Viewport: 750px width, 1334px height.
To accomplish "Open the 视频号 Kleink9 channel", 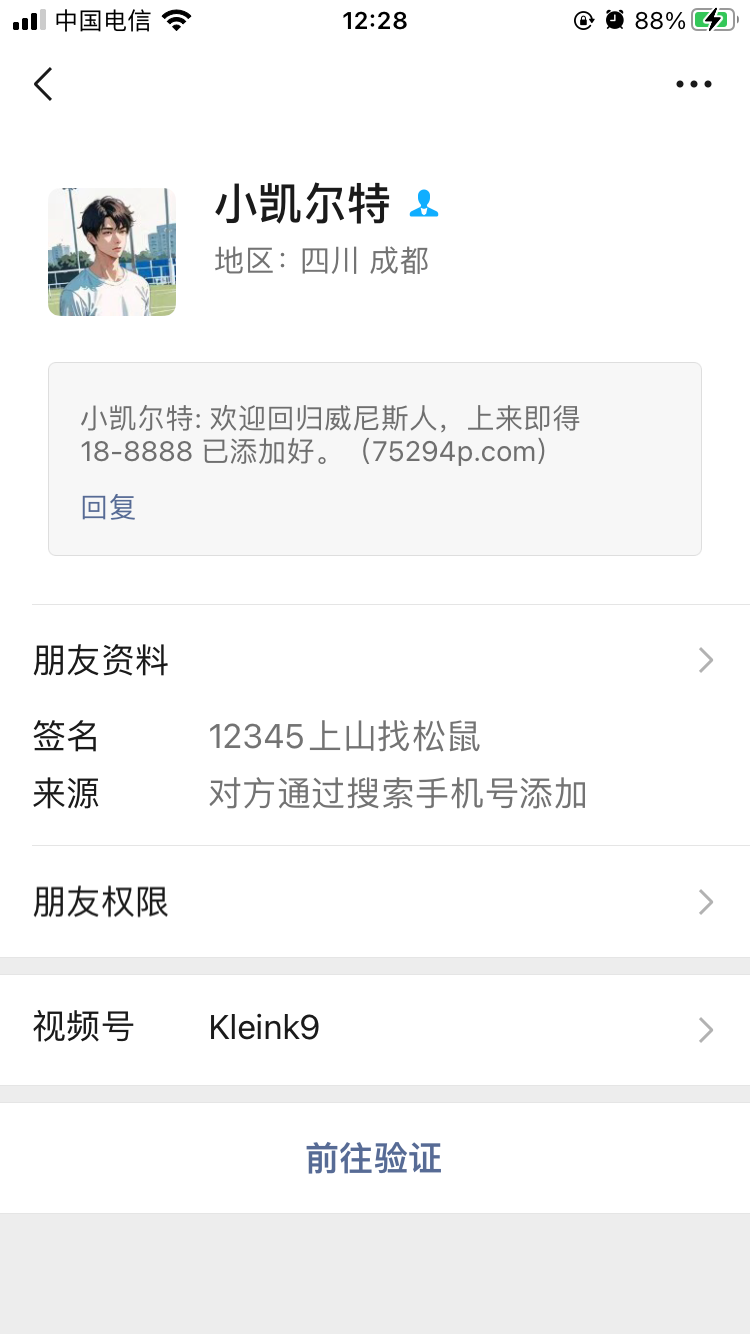I will tap(375, 1029).
